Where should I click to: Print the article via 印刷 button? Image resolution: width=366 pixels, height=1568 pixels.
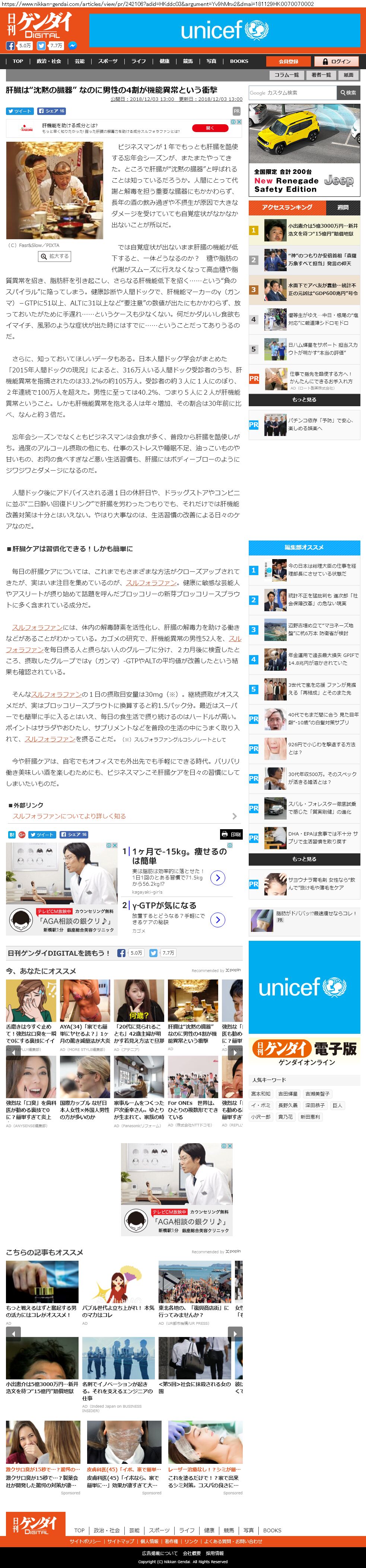[x=232, y=834]
